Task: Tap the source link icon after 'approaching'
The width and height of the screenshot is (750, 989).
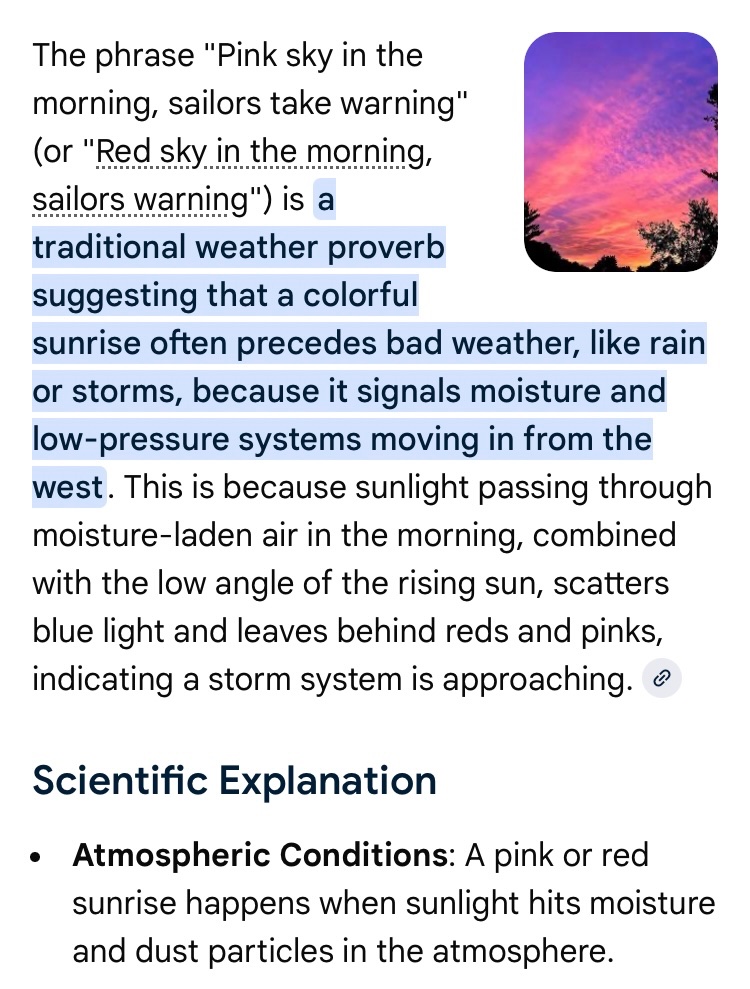Action: point(661,679)
